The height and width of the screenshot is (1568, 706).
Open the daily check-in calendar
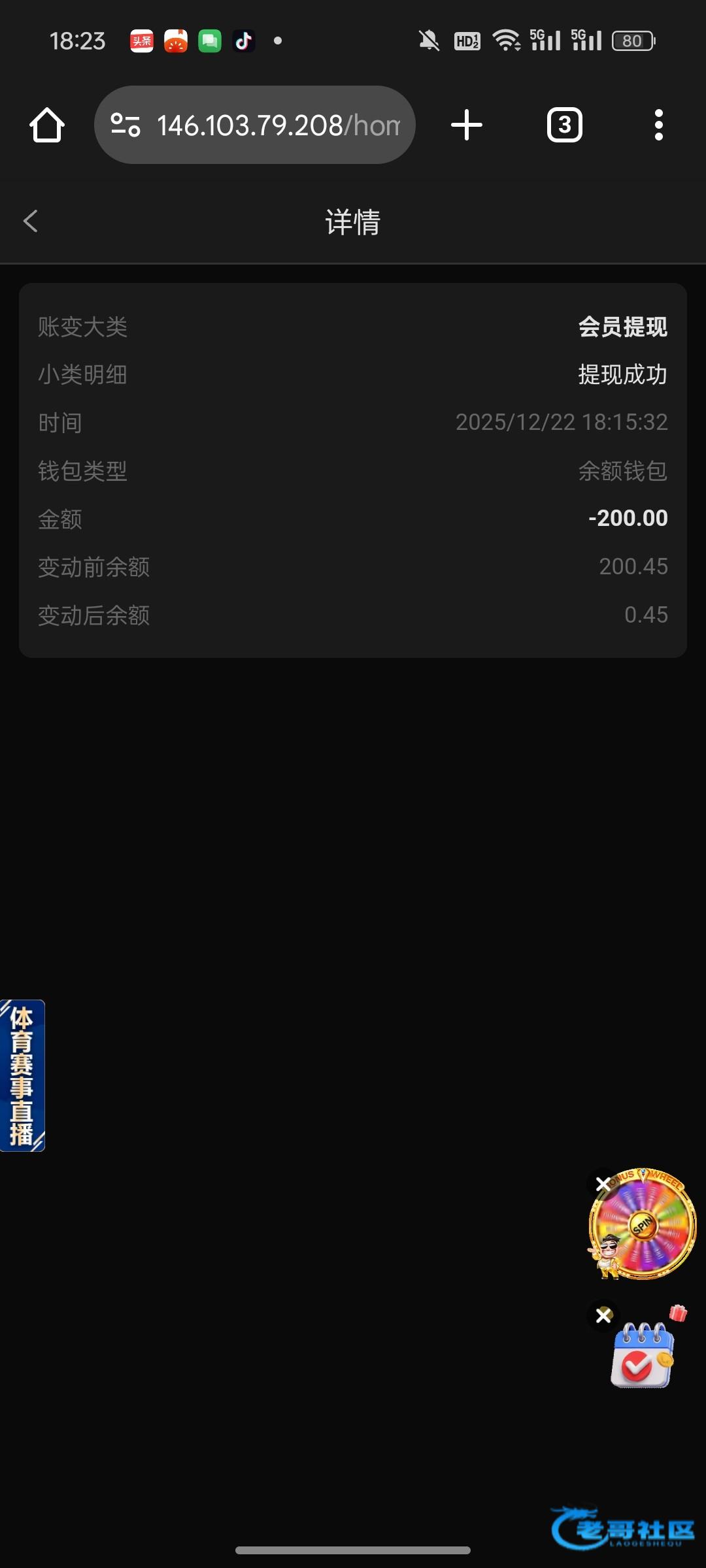pyautogui.click(x=643, y=1355)
